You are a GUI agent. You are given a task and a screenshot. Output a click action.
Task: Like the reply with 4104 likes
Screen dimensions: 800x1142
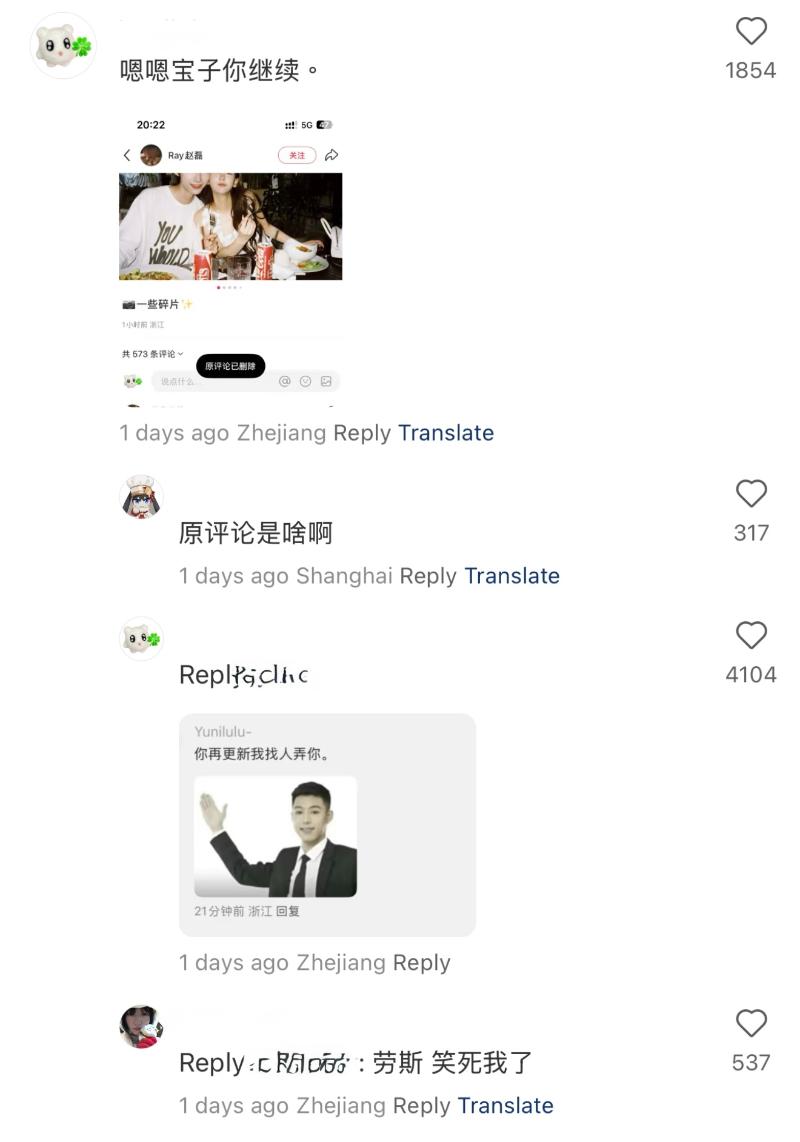tap(751, 636)
